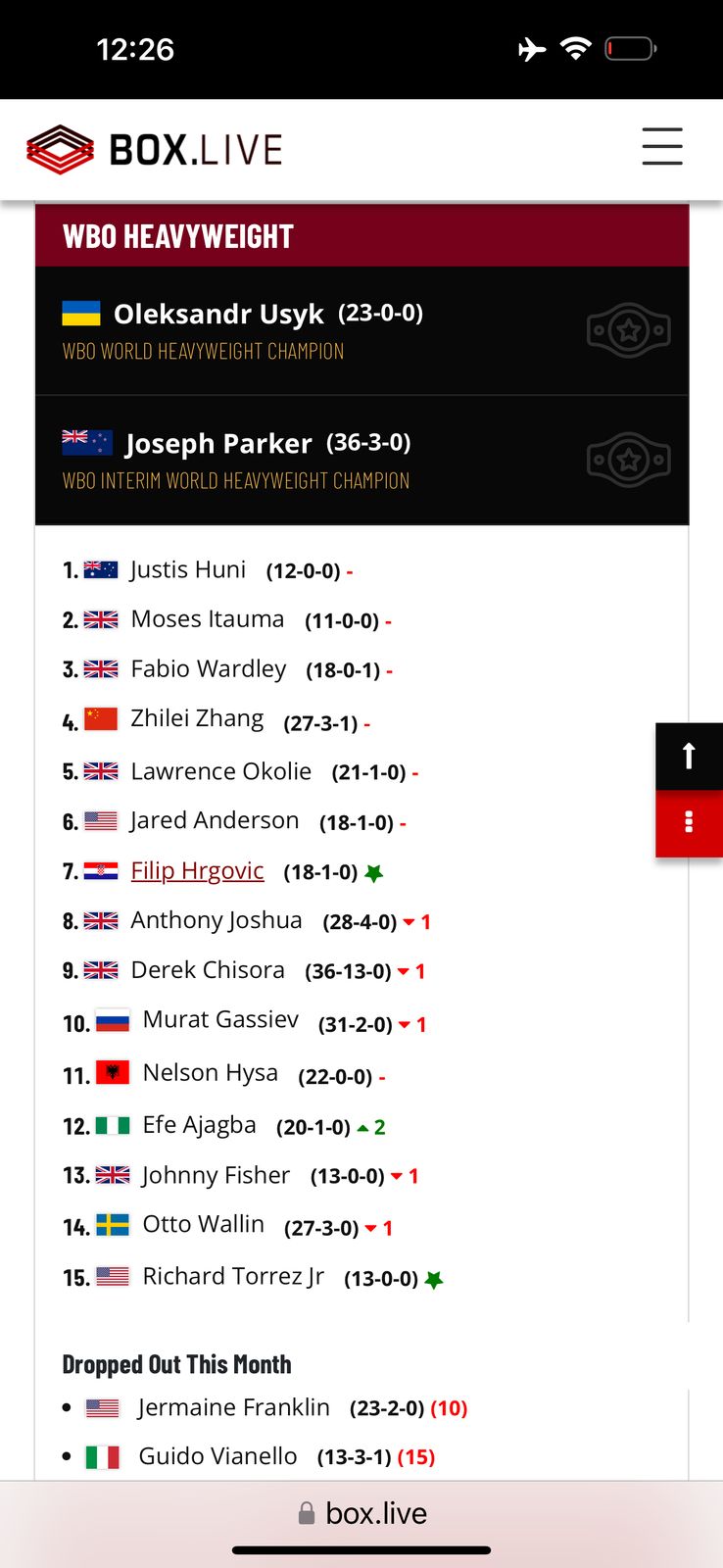Tap the box.live address bar
Image resolution: width=723 pixels, height=1568 pixels.
[x=361, y=1513]
